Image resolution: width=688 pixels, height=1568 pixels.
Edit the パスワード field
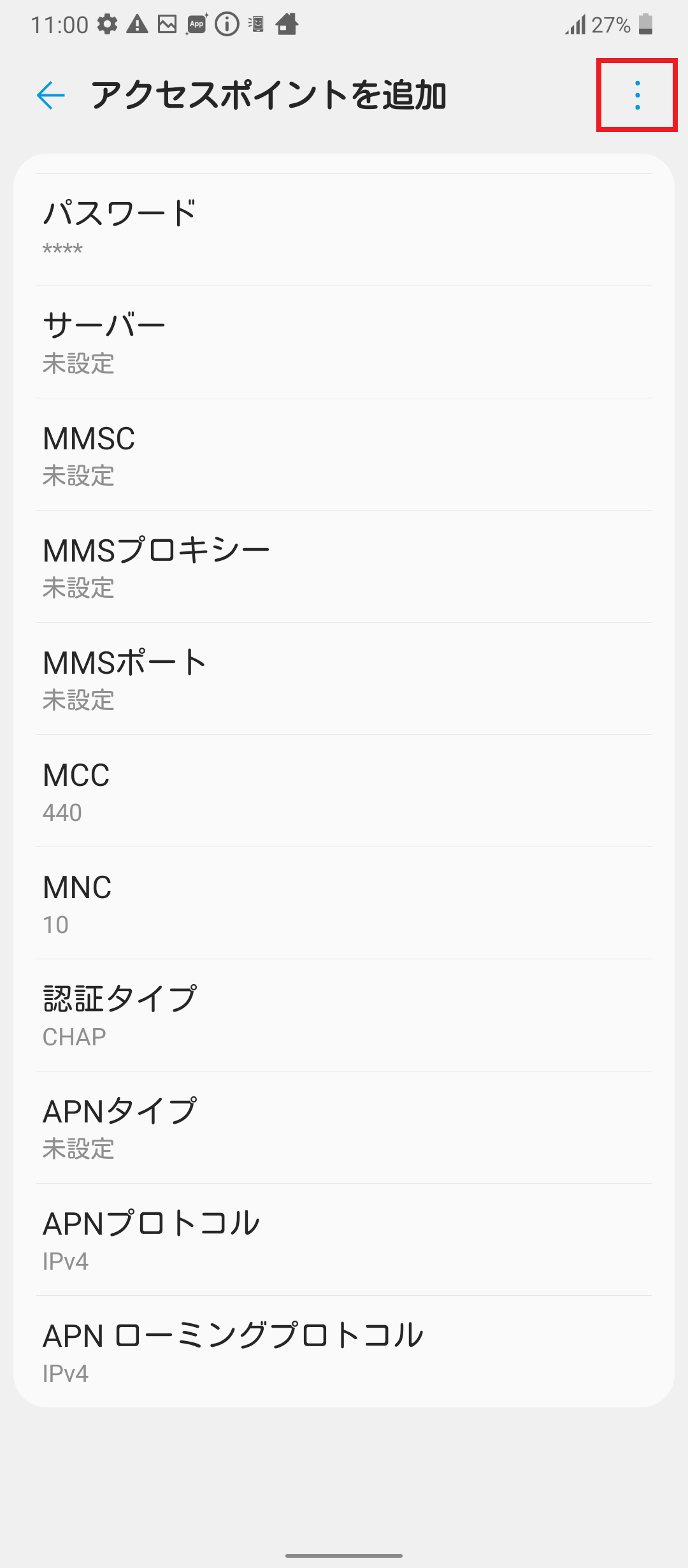point(344,230)
